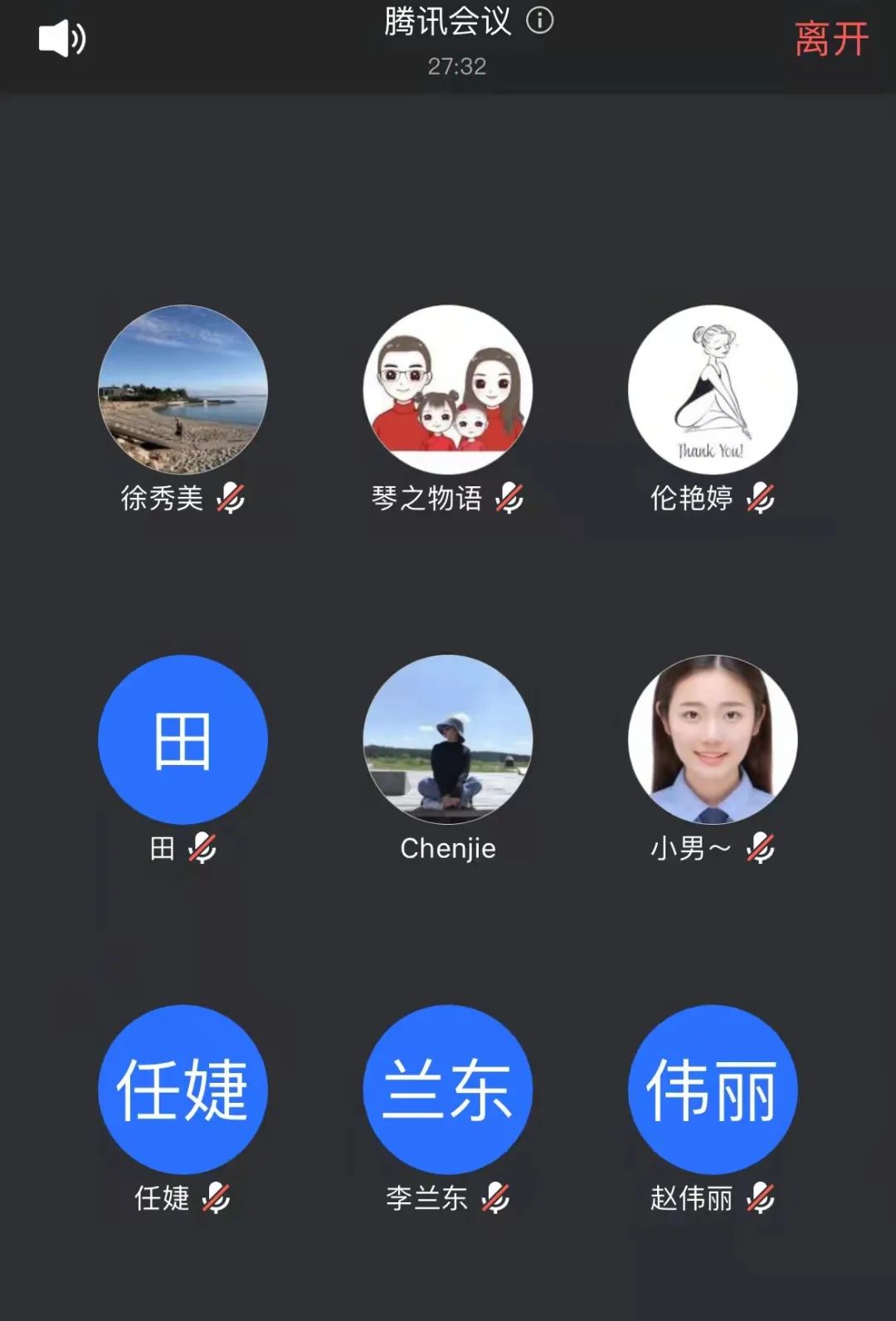The width and height of the screenshot is (896, 1321).
Task: Toggle the speaker audio icon
Action: tap(62, 39)
